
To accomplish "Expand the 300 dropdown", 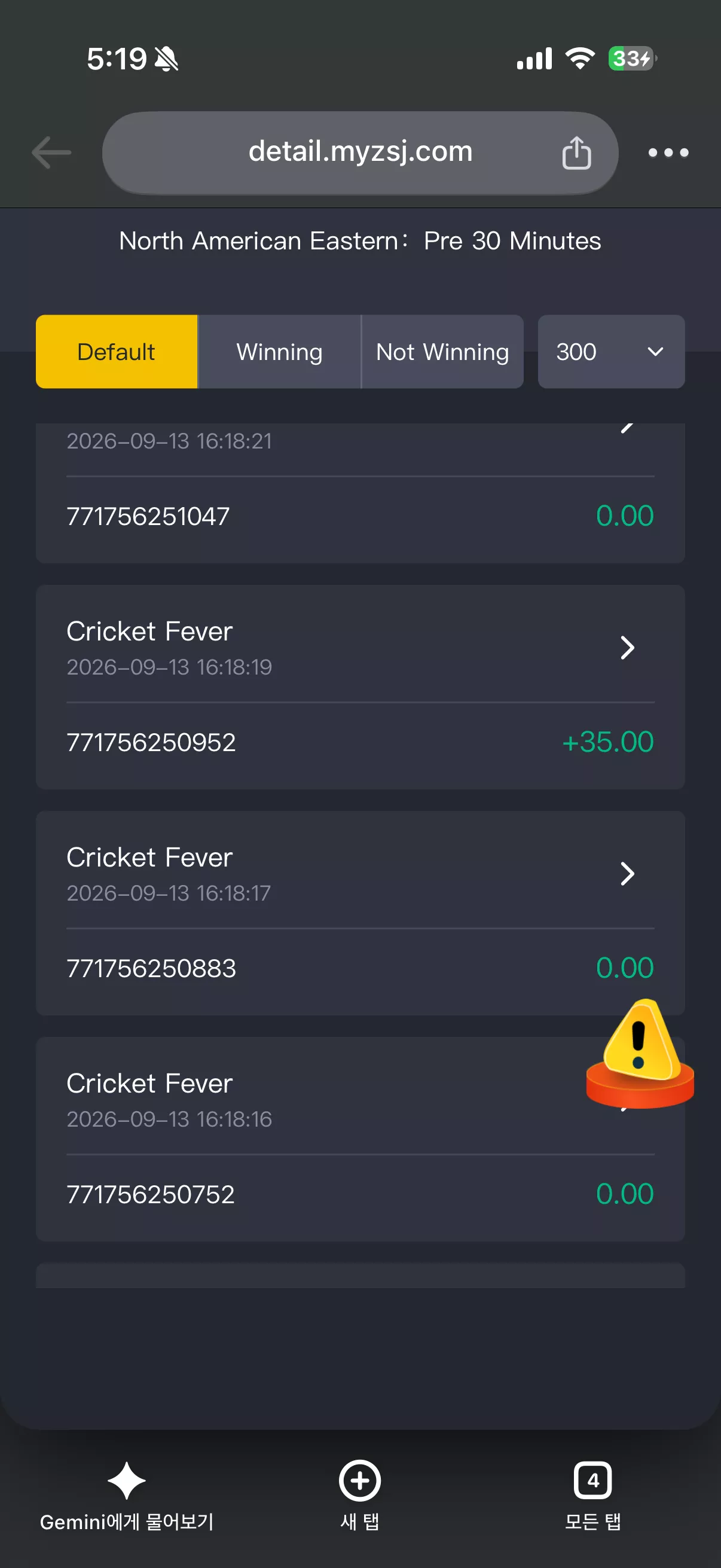I will (x=611, y=352).
